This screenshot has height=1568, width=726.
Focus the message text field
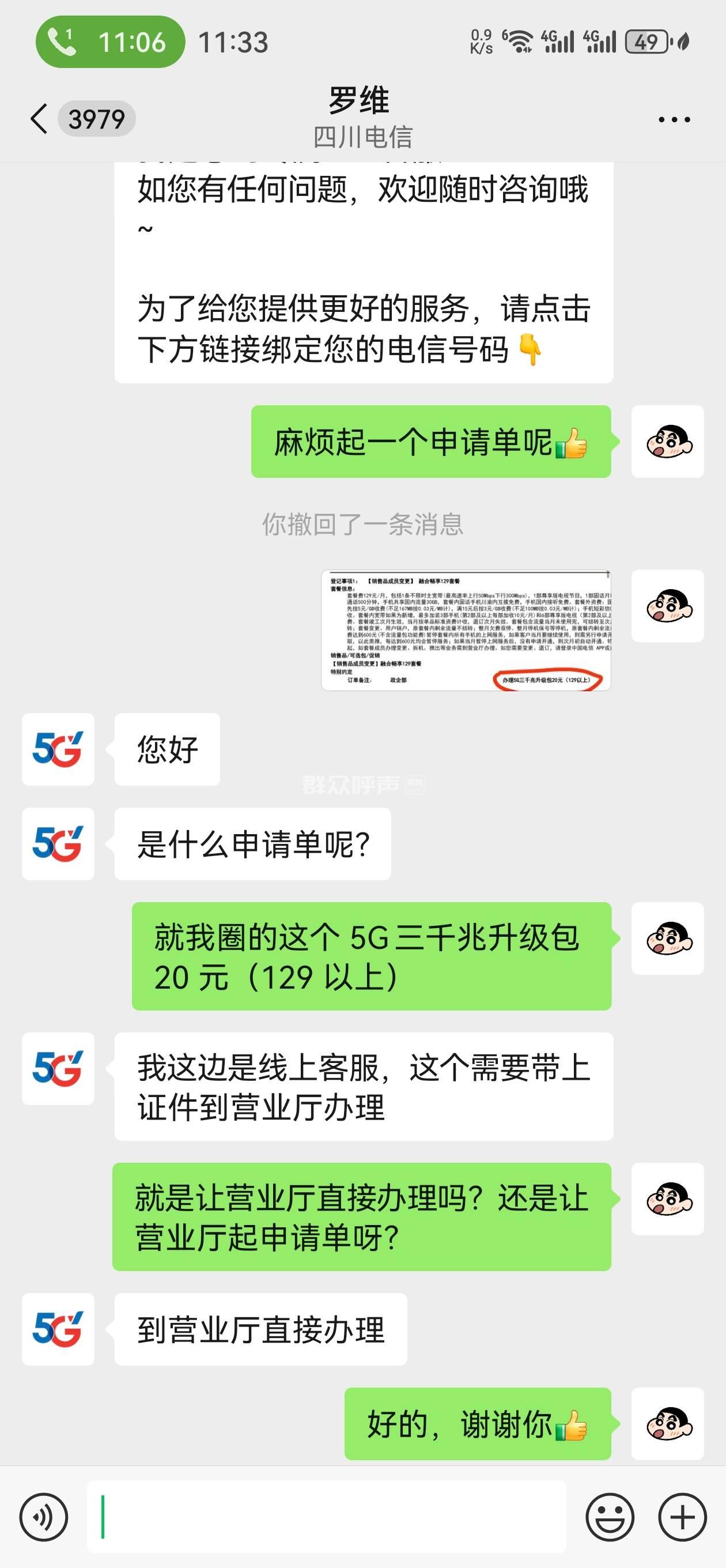pos(326,1516)
